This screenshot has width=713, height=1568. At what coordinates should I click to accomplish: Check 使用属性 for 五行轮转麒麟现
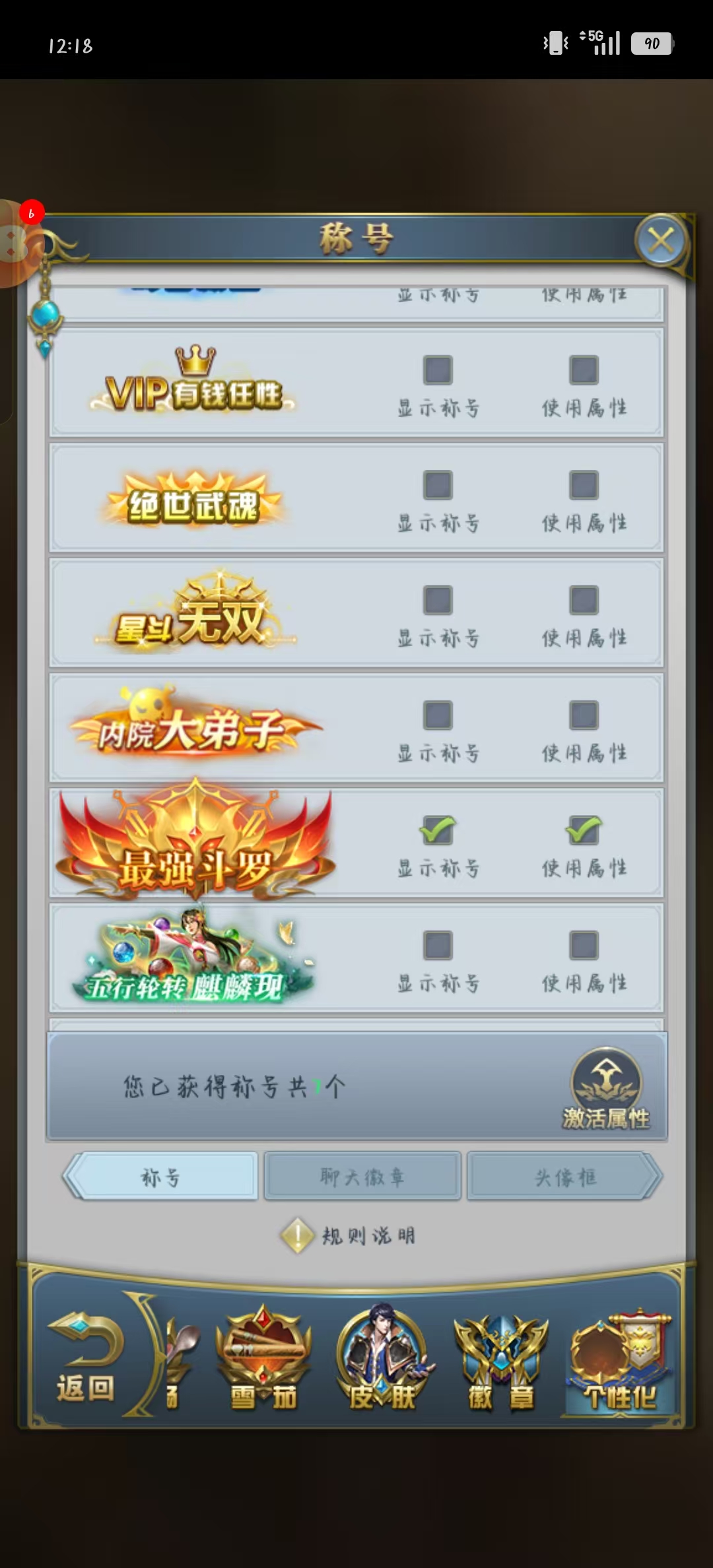click(x=584, y=945)
